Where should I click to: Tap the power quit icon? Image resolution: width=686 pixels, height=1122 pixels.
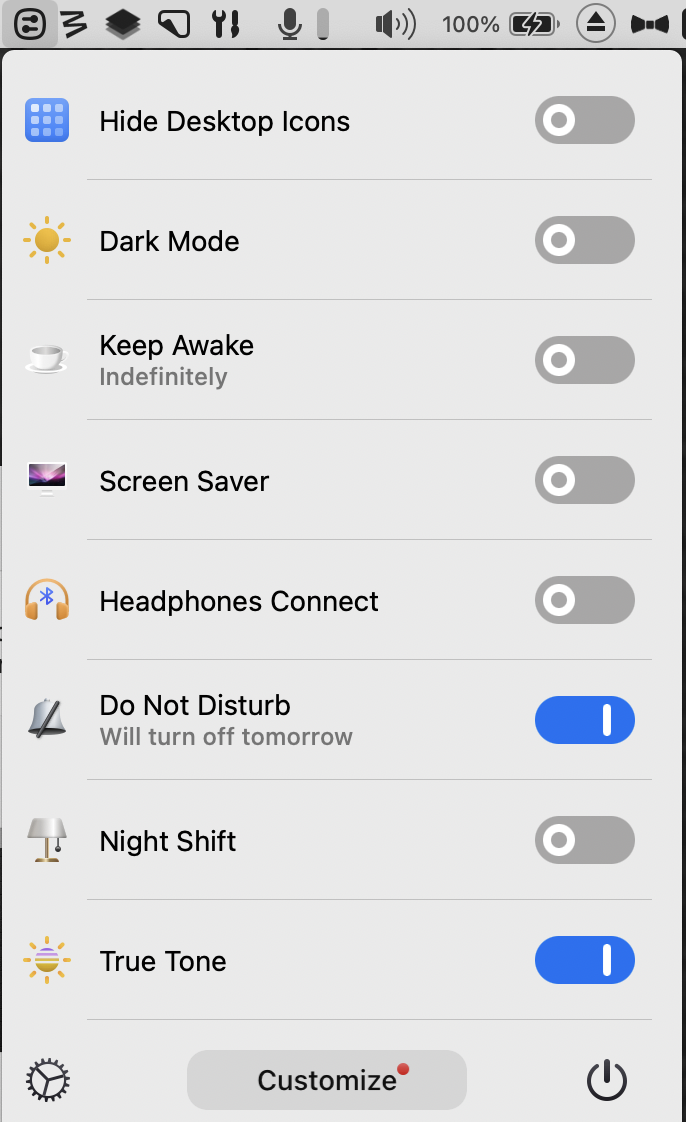(x=606, y=1080)
